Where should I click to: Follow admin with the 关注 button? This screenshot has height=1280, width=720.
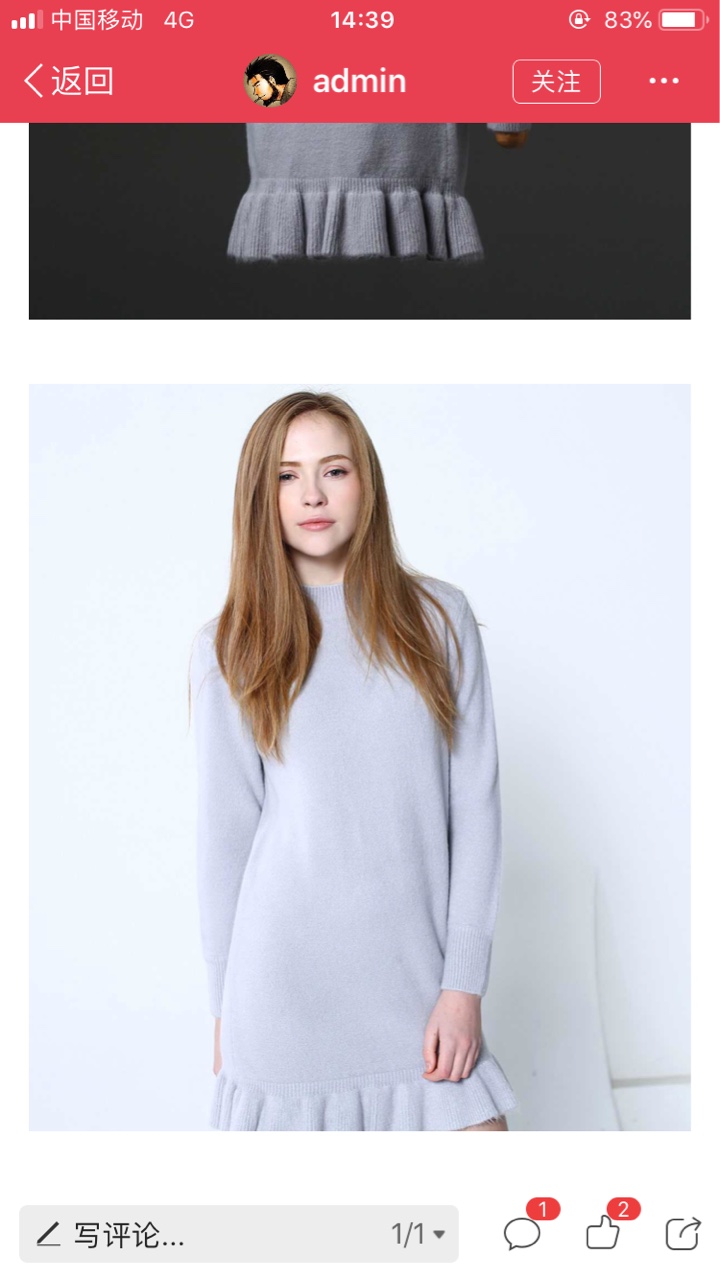(556, 81)
